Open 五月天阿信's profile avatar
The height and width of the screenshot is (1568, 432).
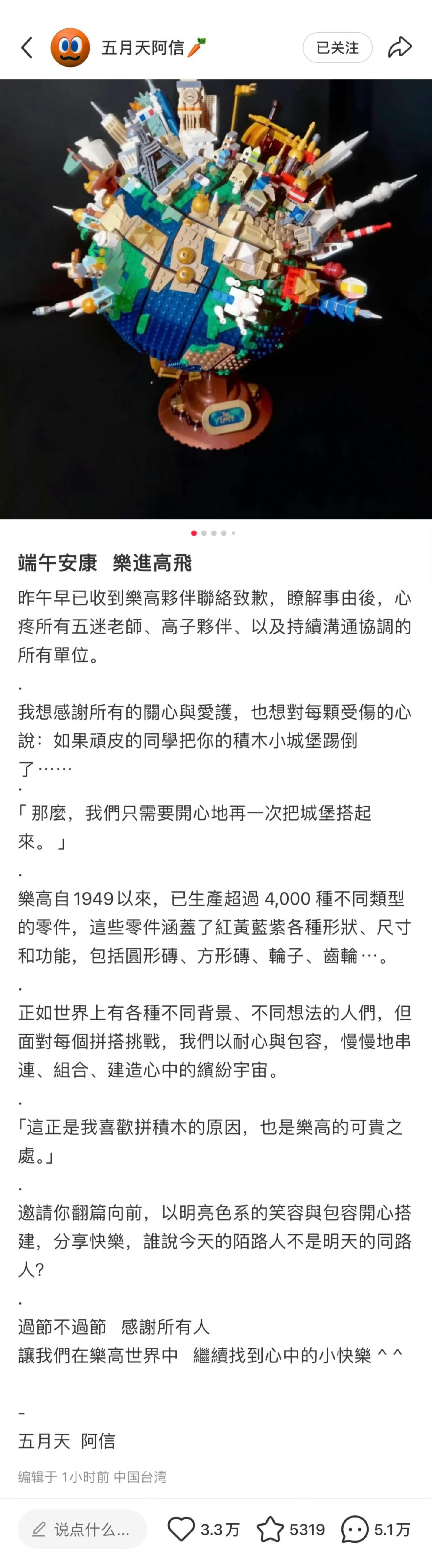(x=70, y=48)
